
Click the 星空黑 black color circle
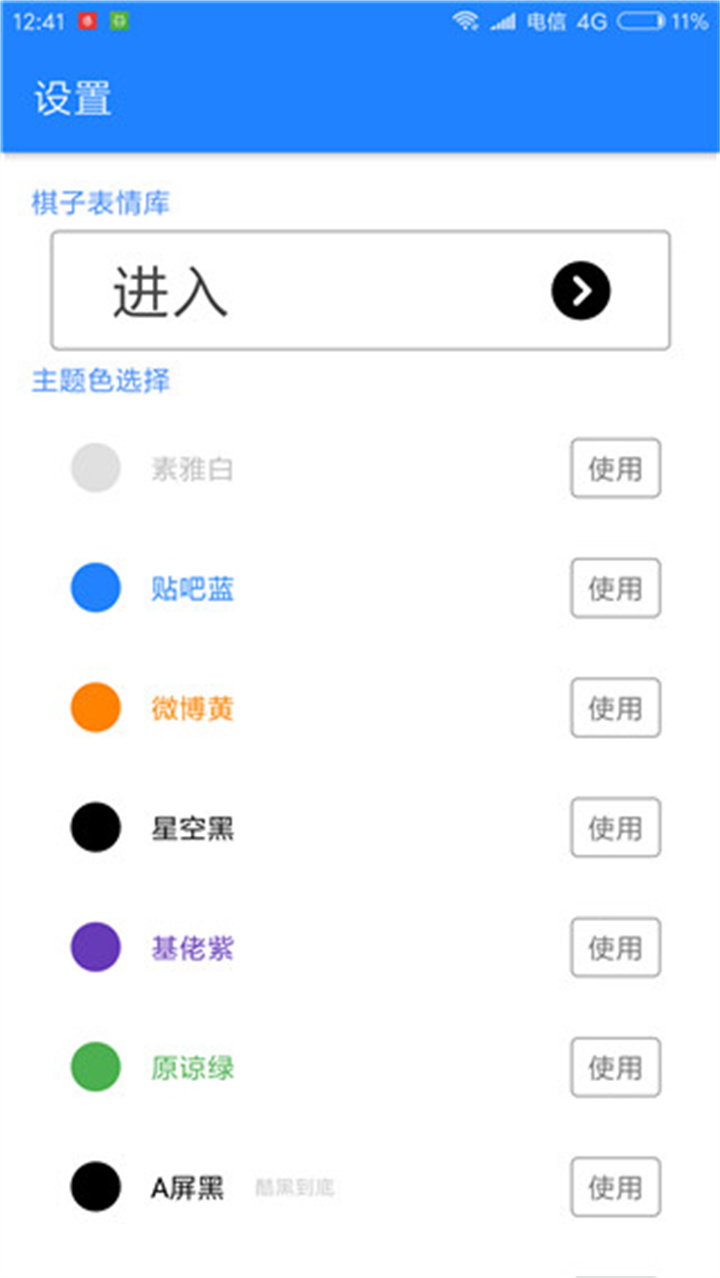pyautogui.click(x=95, y=827)
